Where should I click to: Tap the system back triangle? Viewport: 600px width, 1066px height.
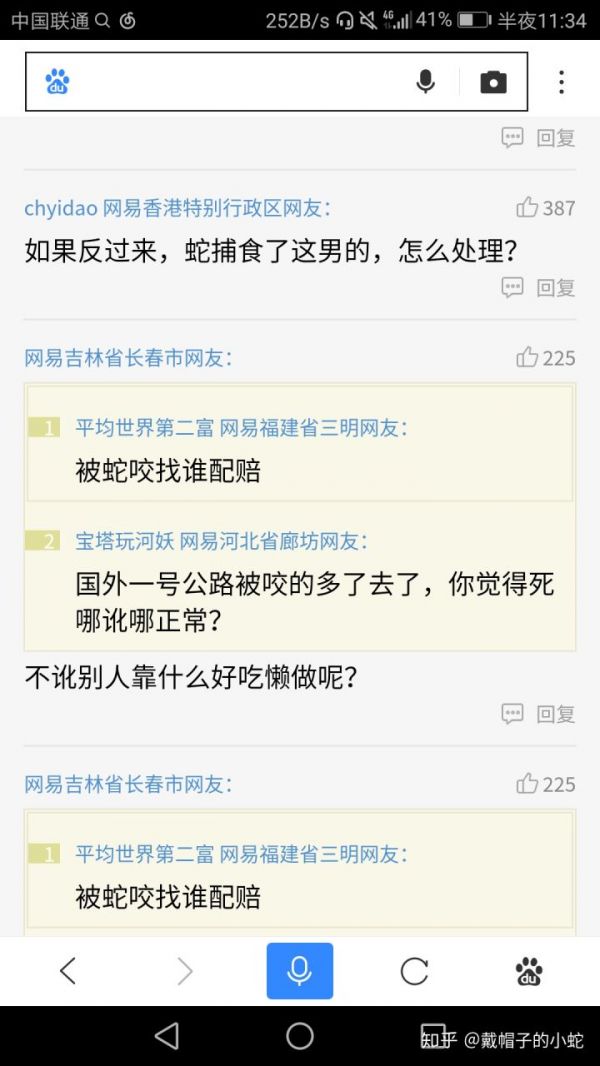coord(167,1036)
